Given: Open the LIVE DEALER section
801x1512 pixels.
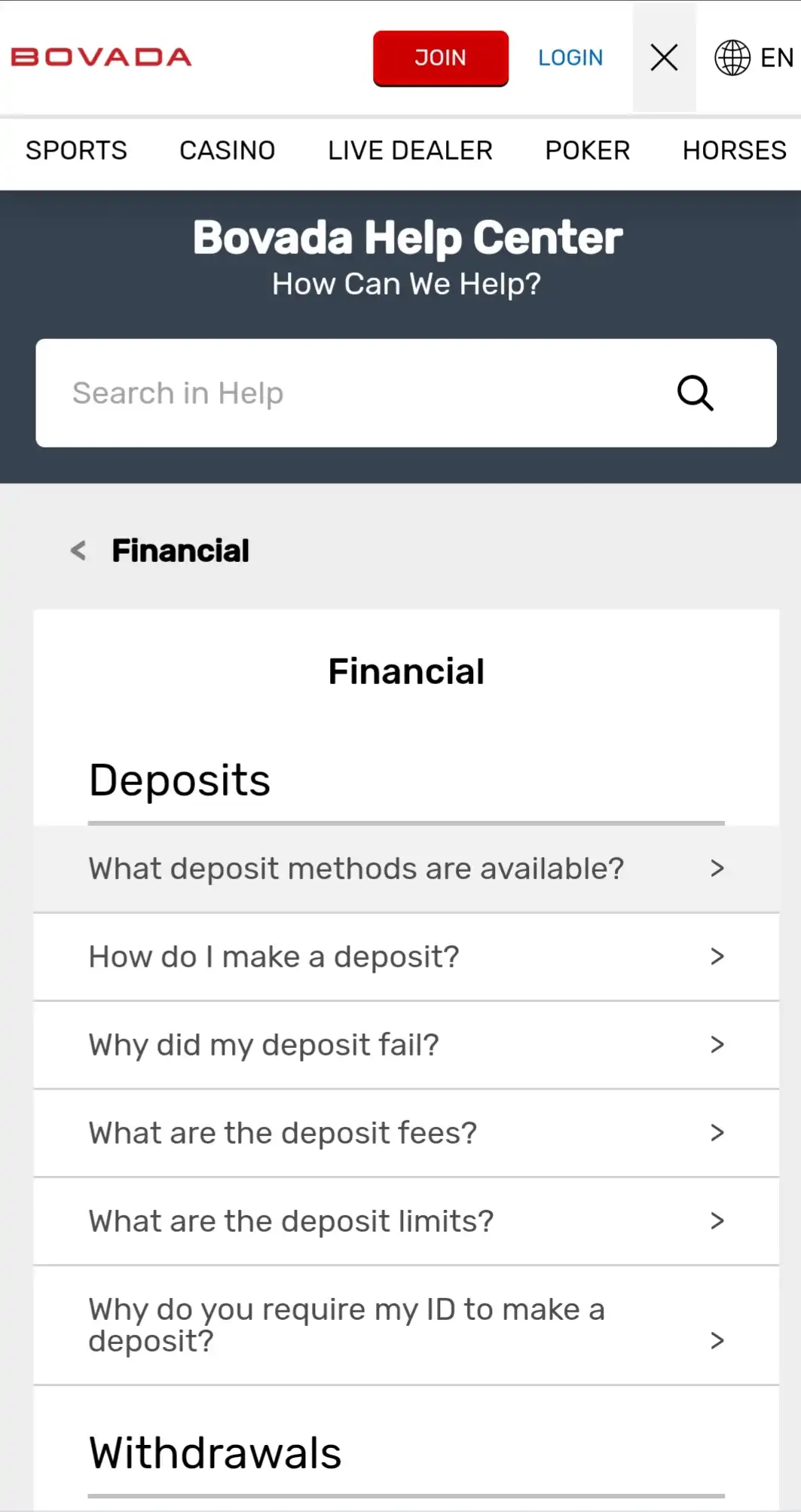Looking at the screenshot, I should (410, 151).
